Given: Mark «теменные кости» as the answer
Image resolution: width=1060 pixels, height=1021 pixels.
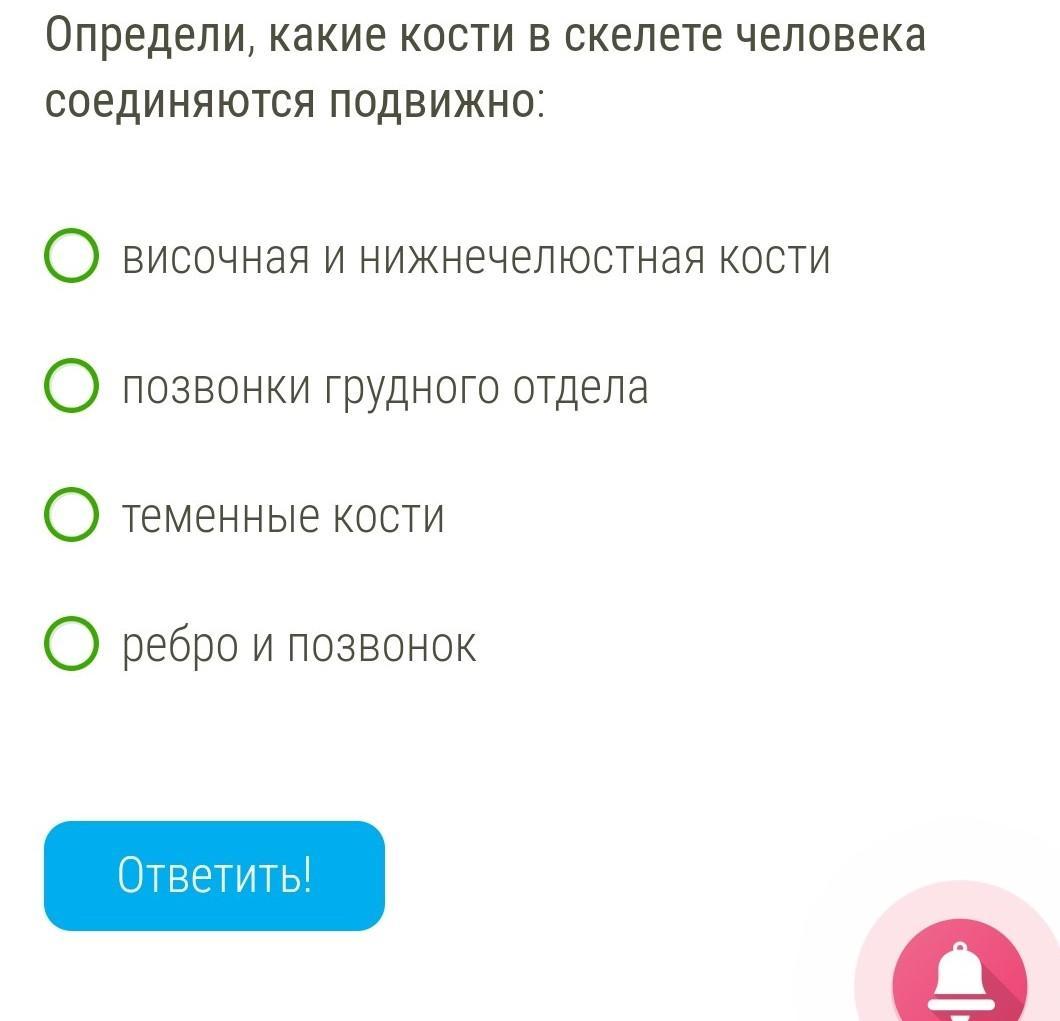Looking at the screenshot, I should click(x=72, y=516).
